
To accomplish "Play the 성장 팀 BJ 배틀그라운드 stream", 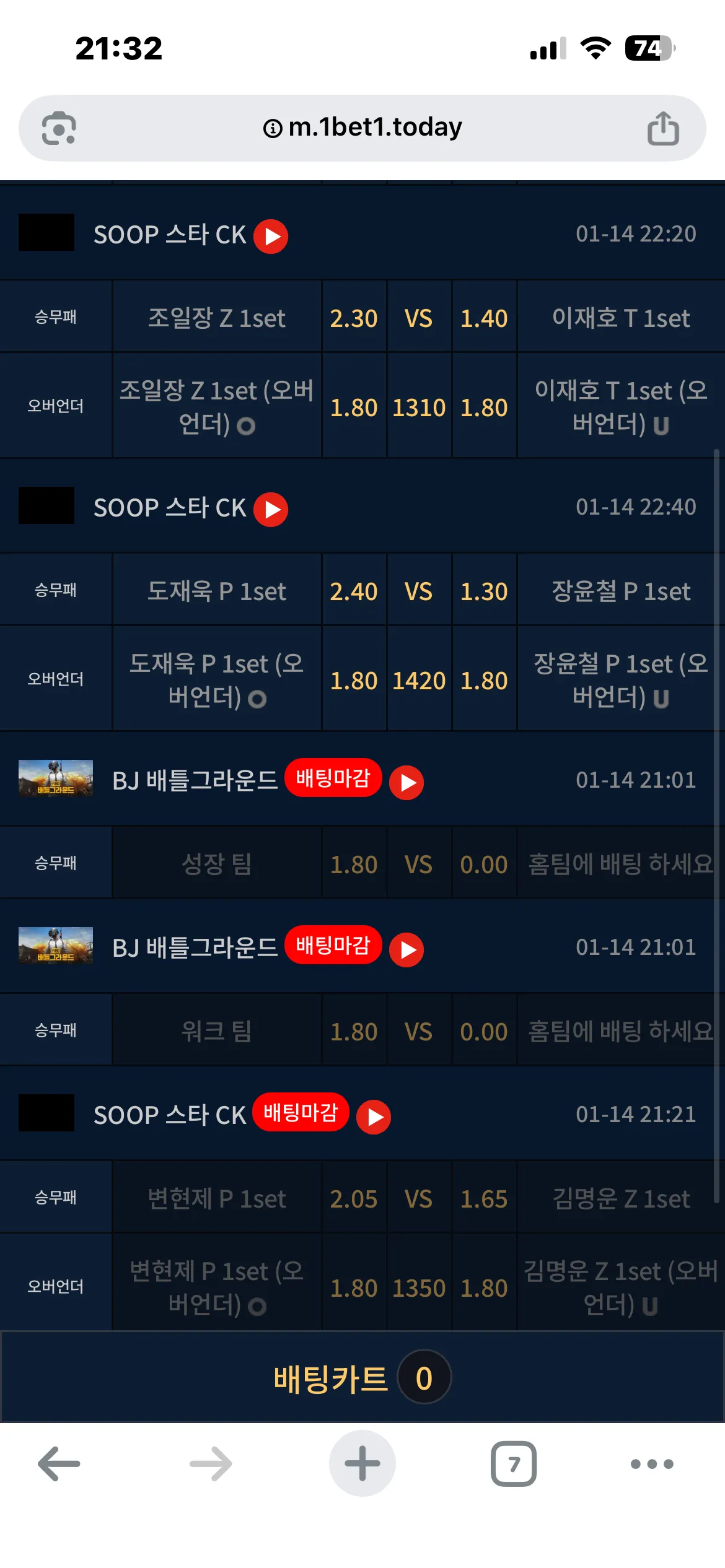I will point(406,783).
